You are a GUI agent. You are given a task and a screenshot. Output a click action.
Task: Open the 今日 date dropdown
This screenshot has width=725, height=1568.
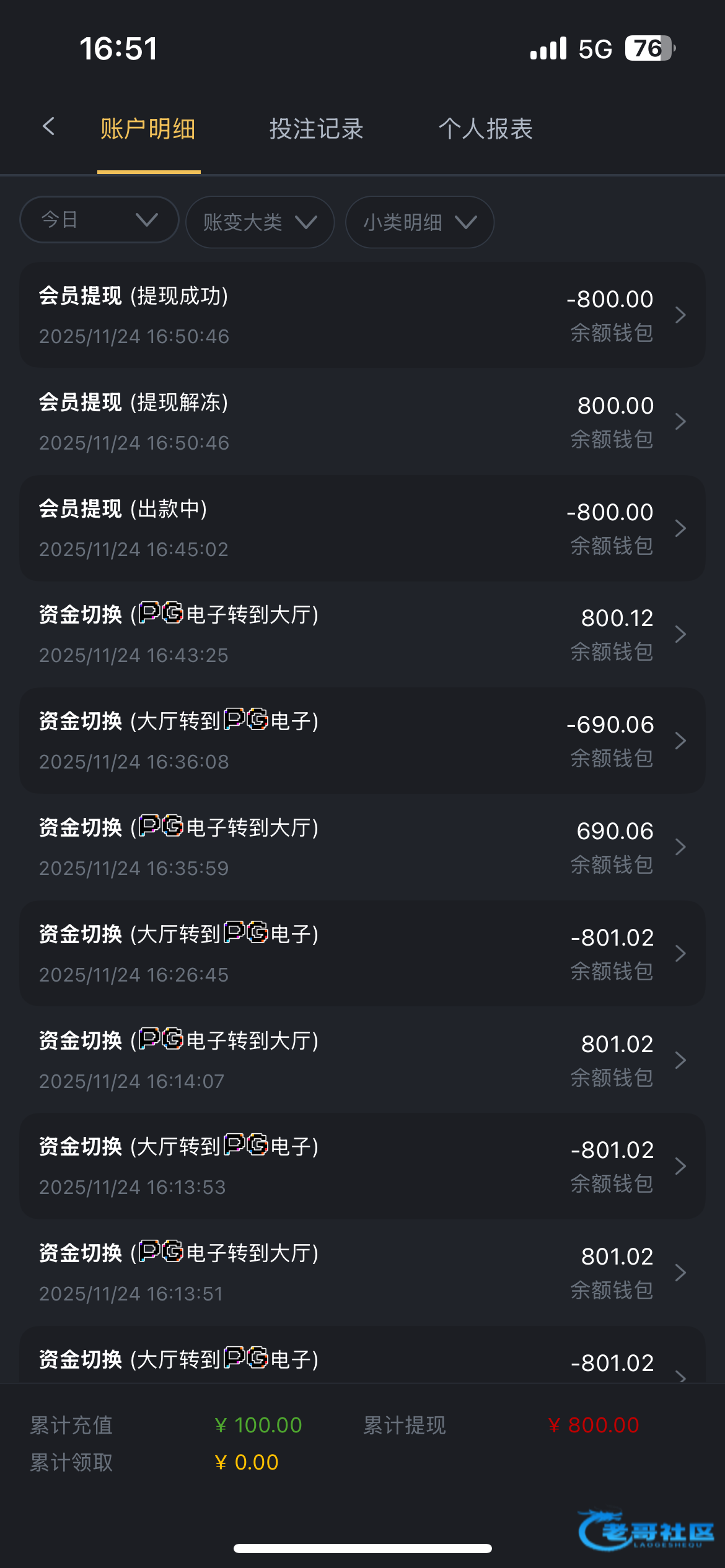(99, 220)
